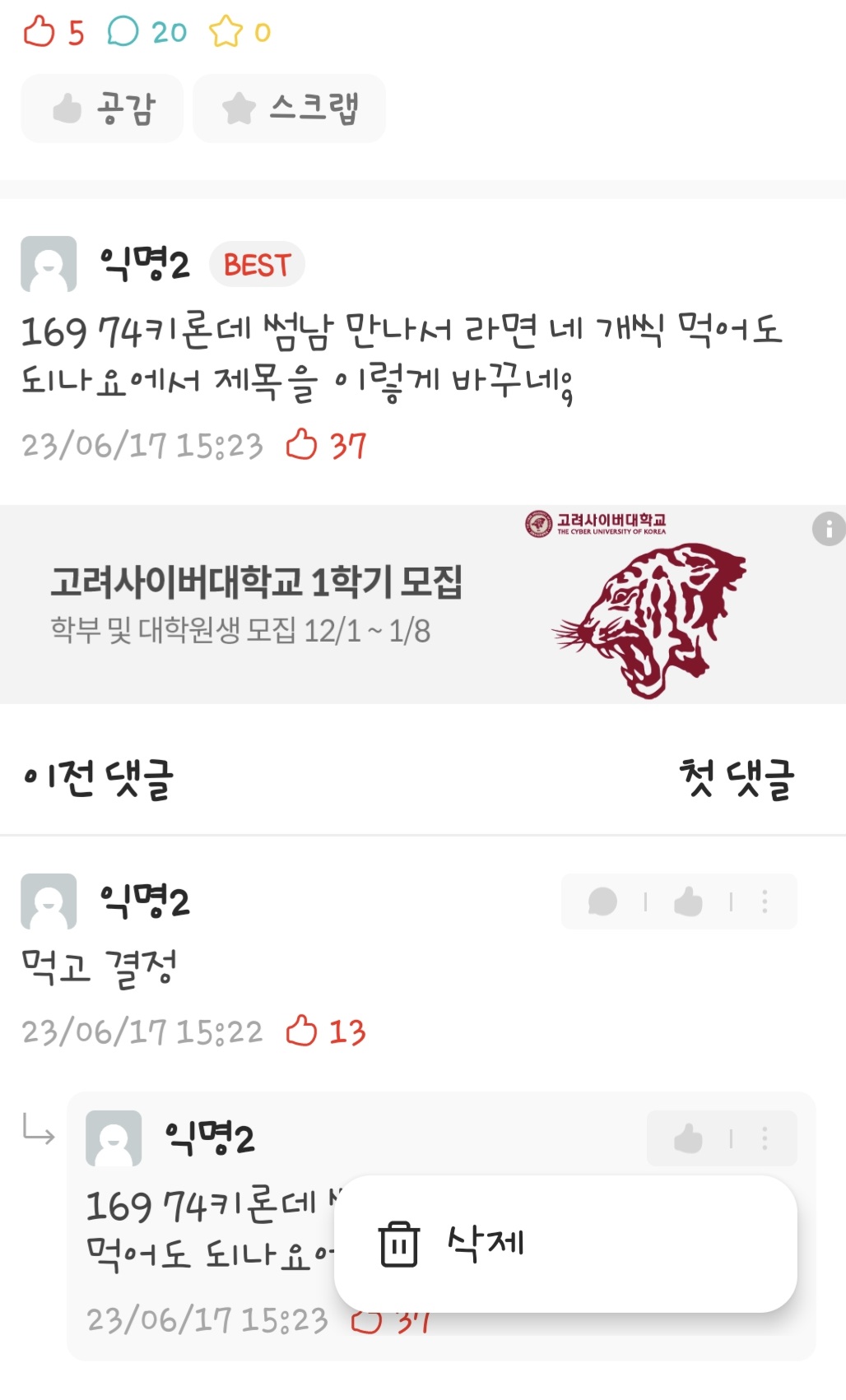Open more options on the nested reply
The height and width of the screenshot is (1400, 846).
(765, 1138)
